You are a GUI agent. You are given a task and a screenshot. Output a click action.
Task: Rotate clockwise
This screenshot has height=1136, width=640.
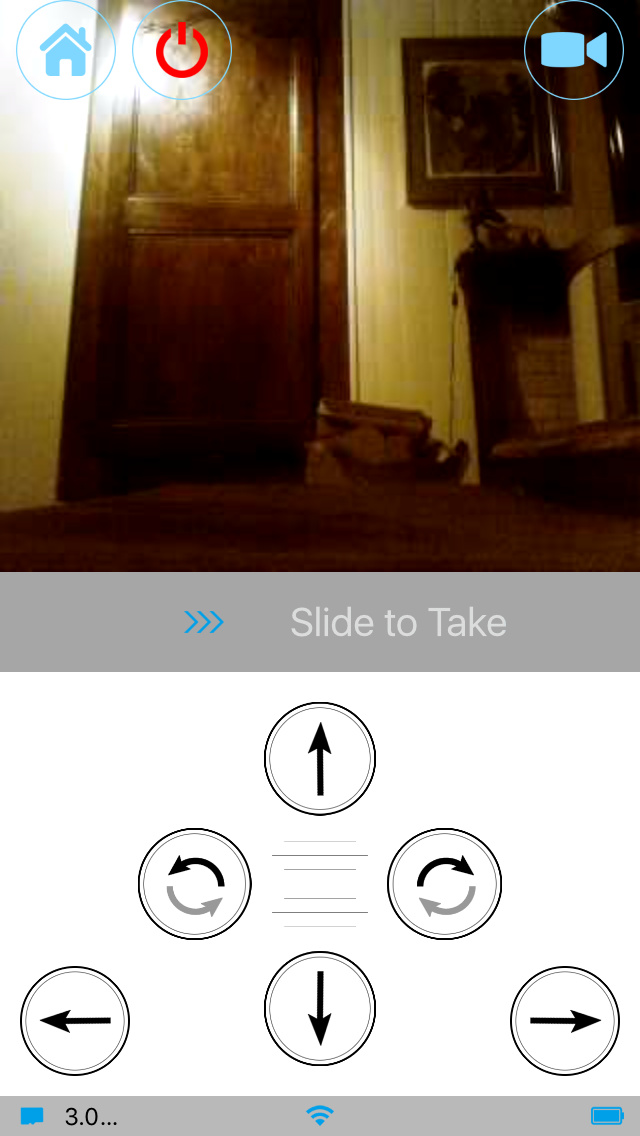tap(445, 884)
